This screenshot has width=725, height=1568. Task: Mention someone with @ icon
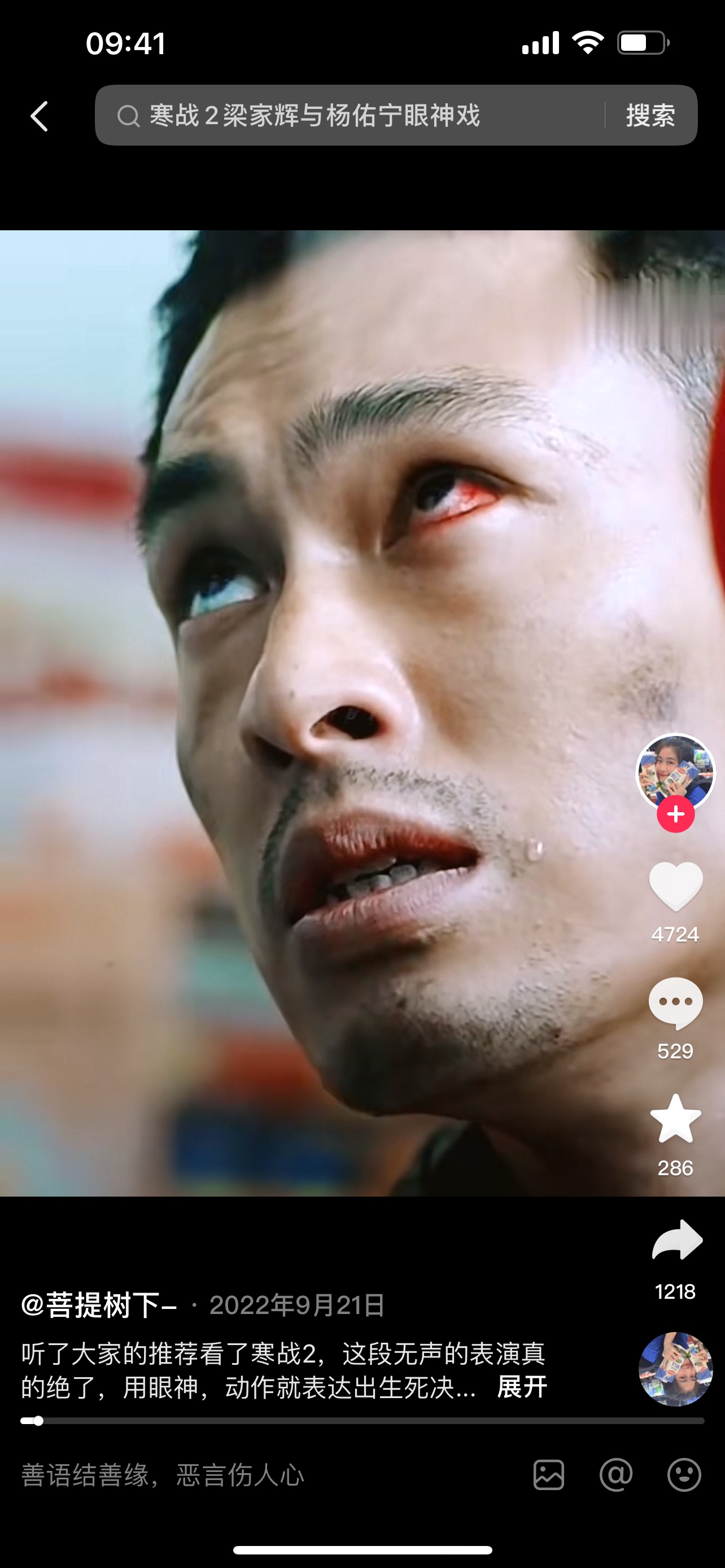[616, 1475]
